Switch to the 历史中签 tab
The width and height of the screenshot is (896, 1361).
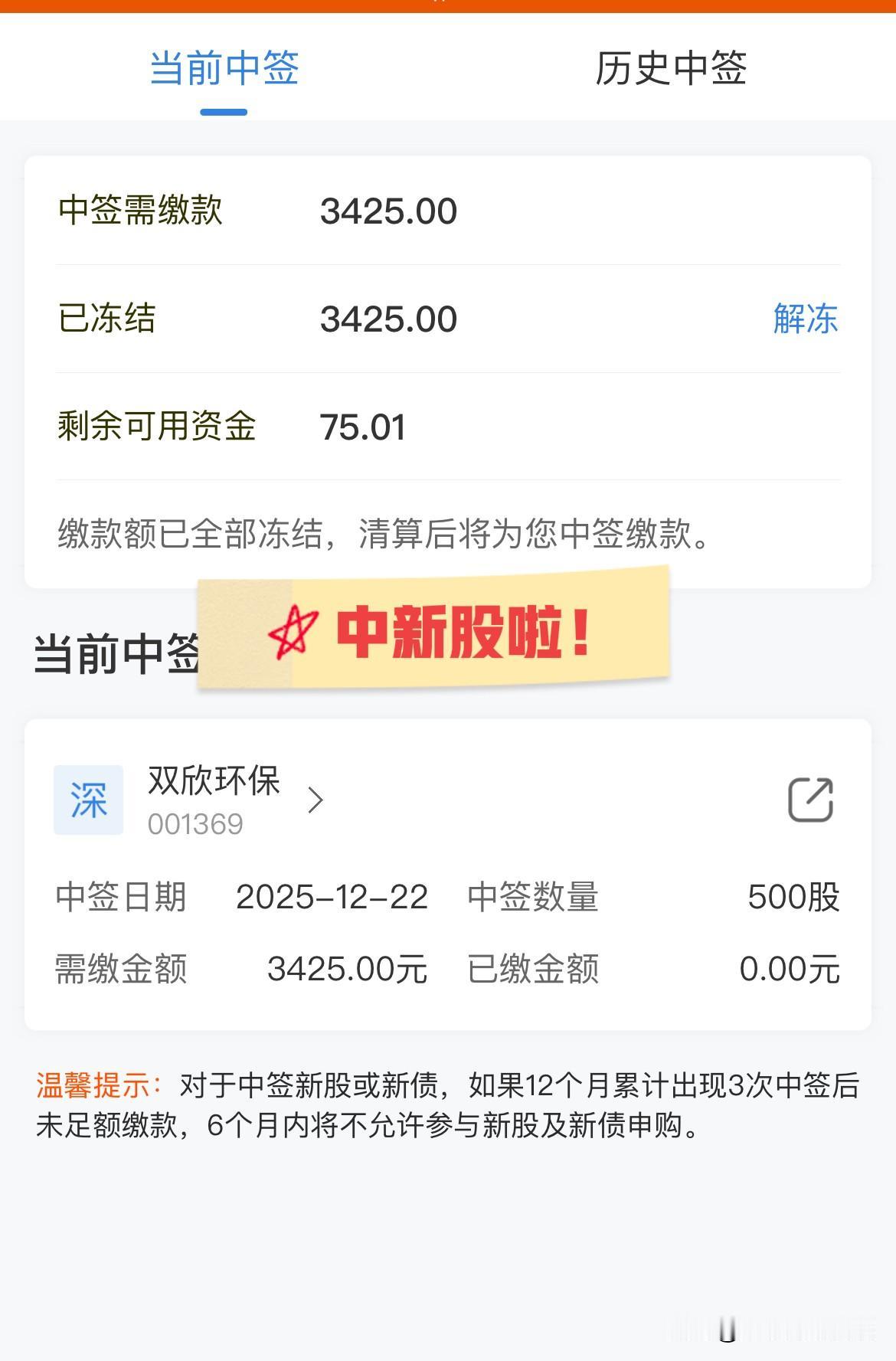(x=672, y=69)
